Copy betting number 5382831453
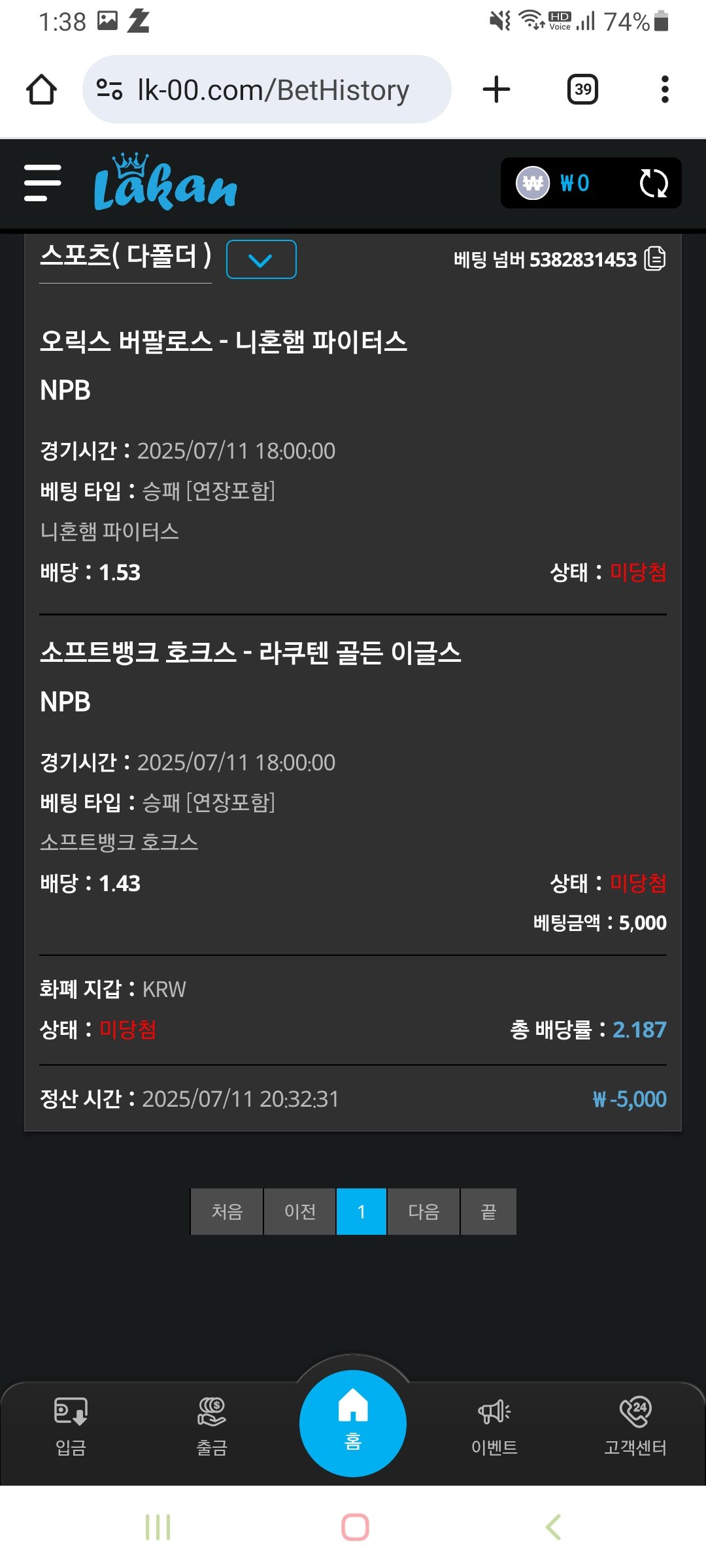 click(x=655, y=259)
